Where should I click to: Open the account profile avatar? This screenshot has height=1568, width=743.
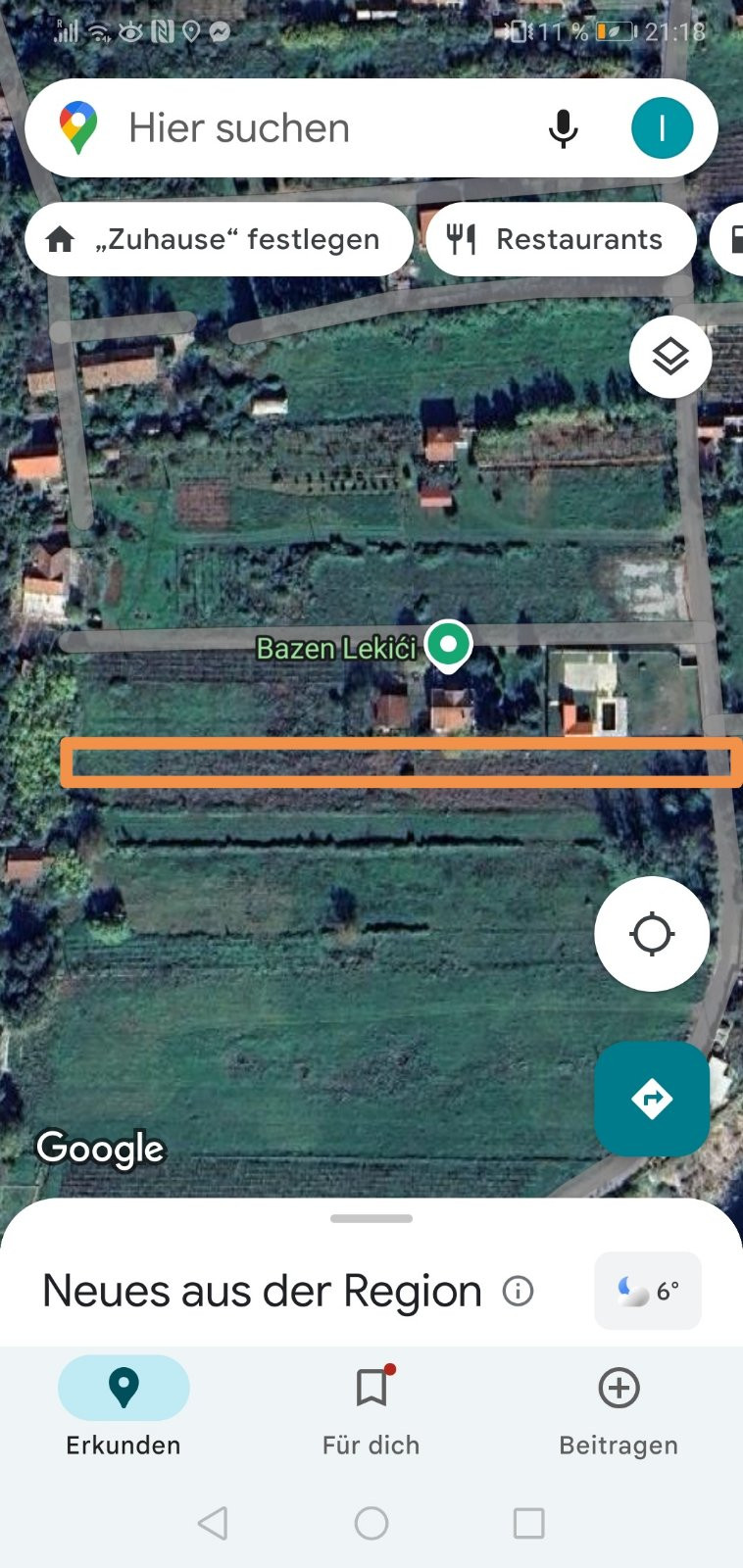point(663,128)
